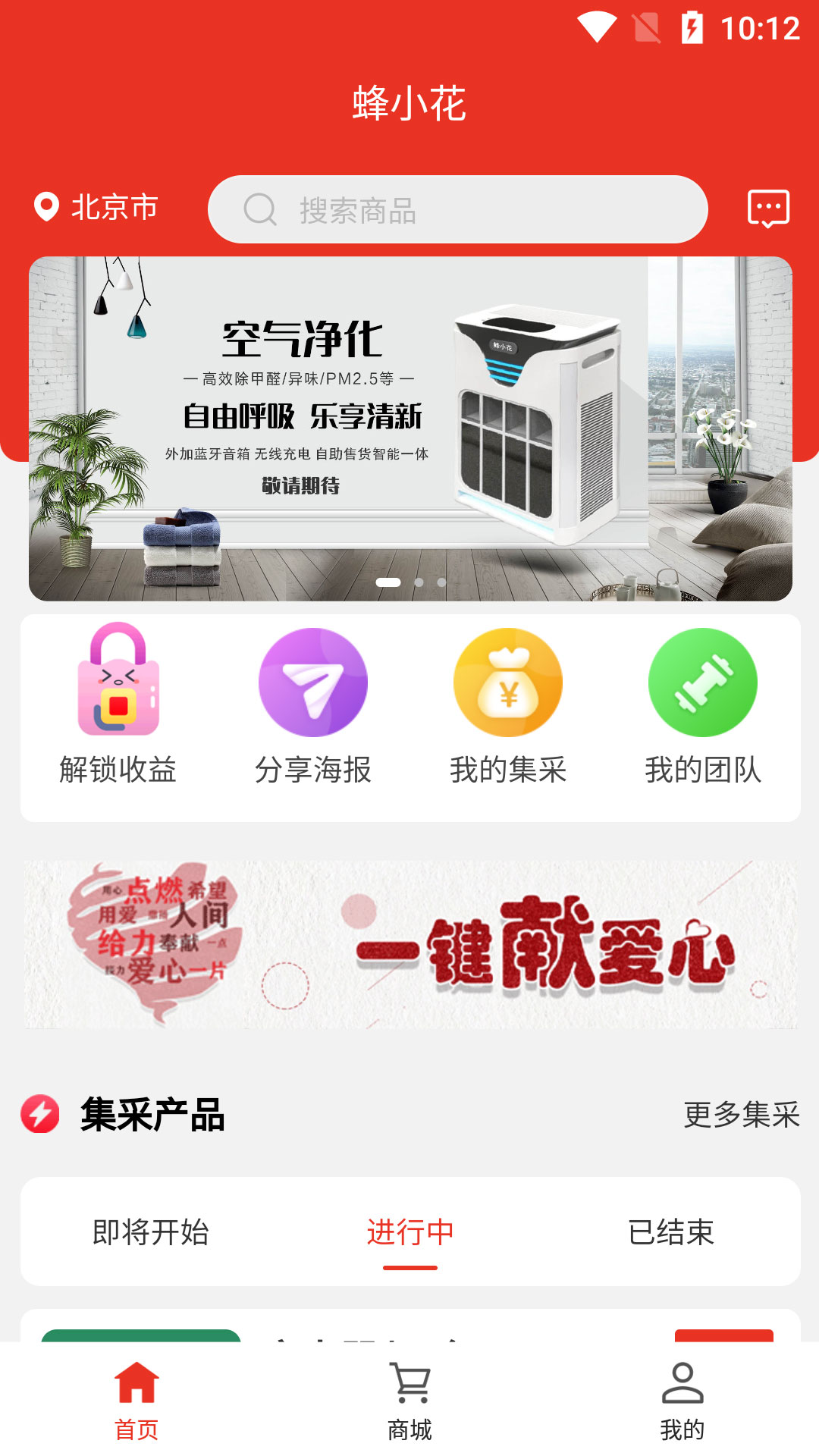Image resolution: width=819 pixels, height=1456 pixels.
Task: Go to the 首页 tab
Action: [x=136, y=1401]
